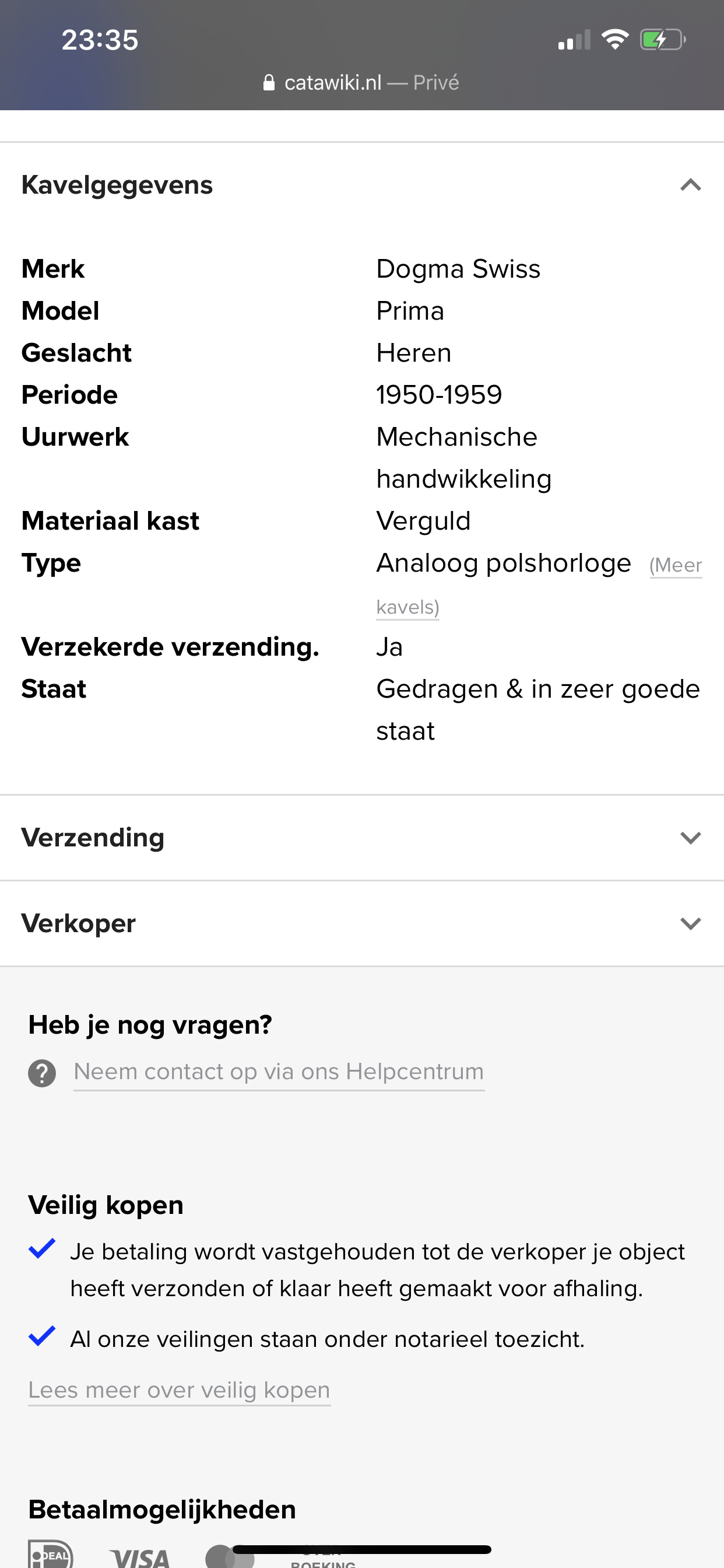The height and width of the screenshot is (1568, 724).
Task: Collapse the Kavelgegevens section
Action: (361, 184)
